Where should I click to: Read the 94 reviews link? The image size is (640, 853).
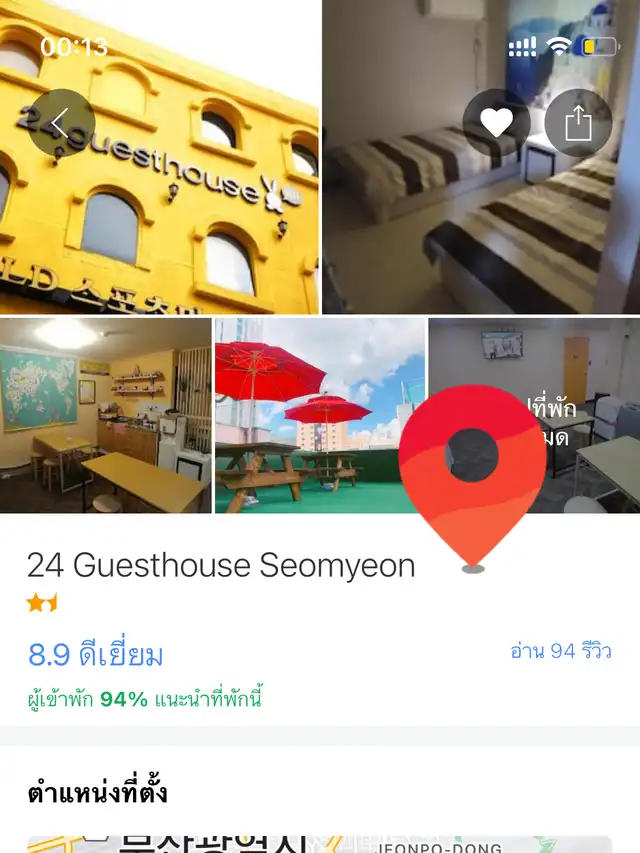pos(560,651)
